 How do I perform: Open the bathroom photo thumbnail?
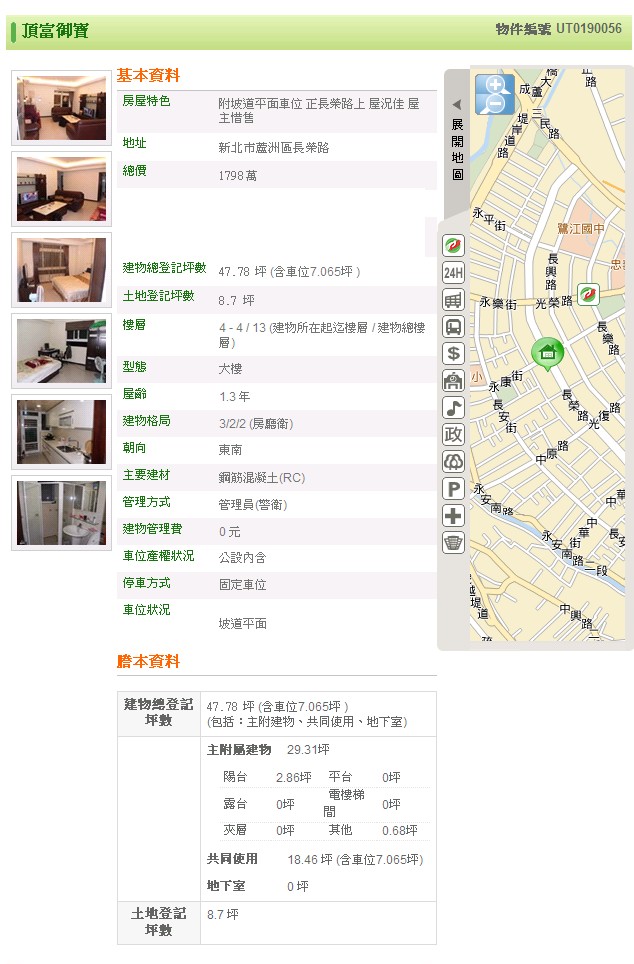click(x=61, y=513)
